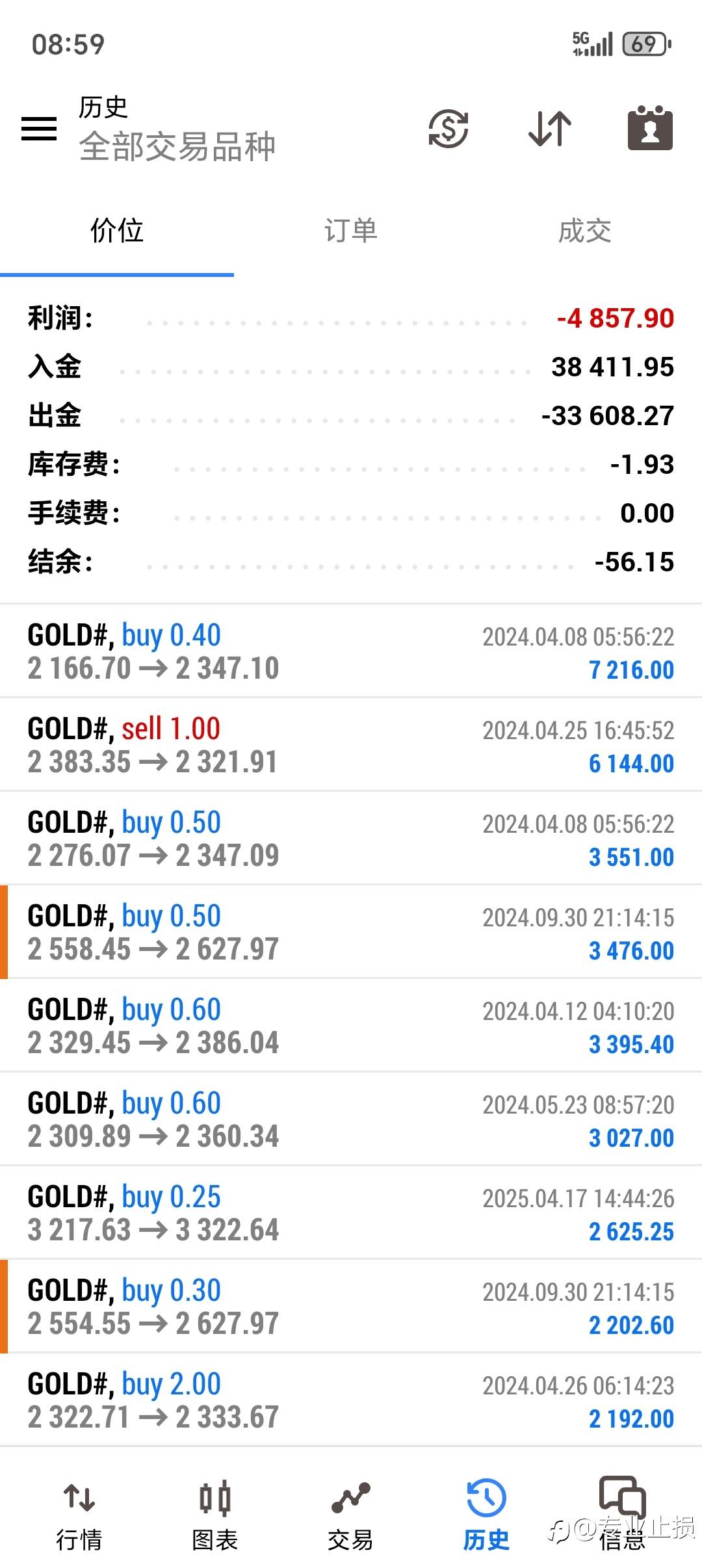Tap the dollar symbol filter icon

click(448, 128)
